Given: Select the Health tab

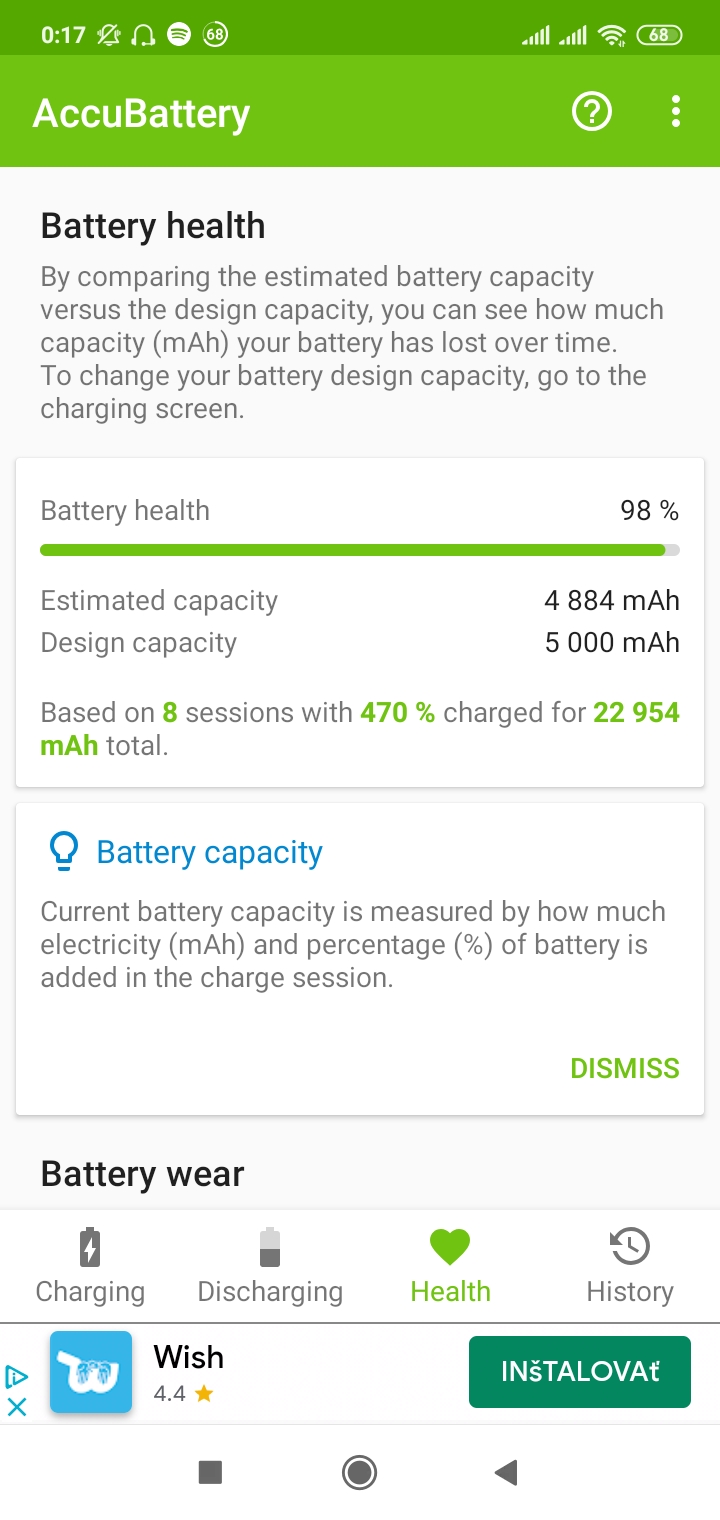Looking at the screenshot, I should point(450,1267).
